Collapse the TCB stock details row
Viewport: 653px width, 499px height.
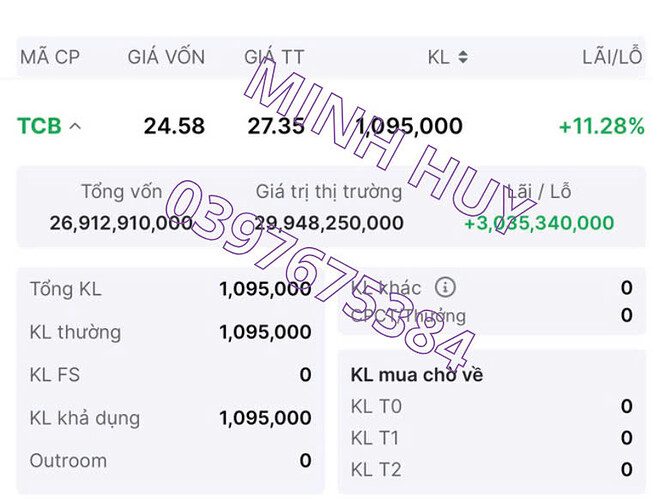tap(75, 127)
